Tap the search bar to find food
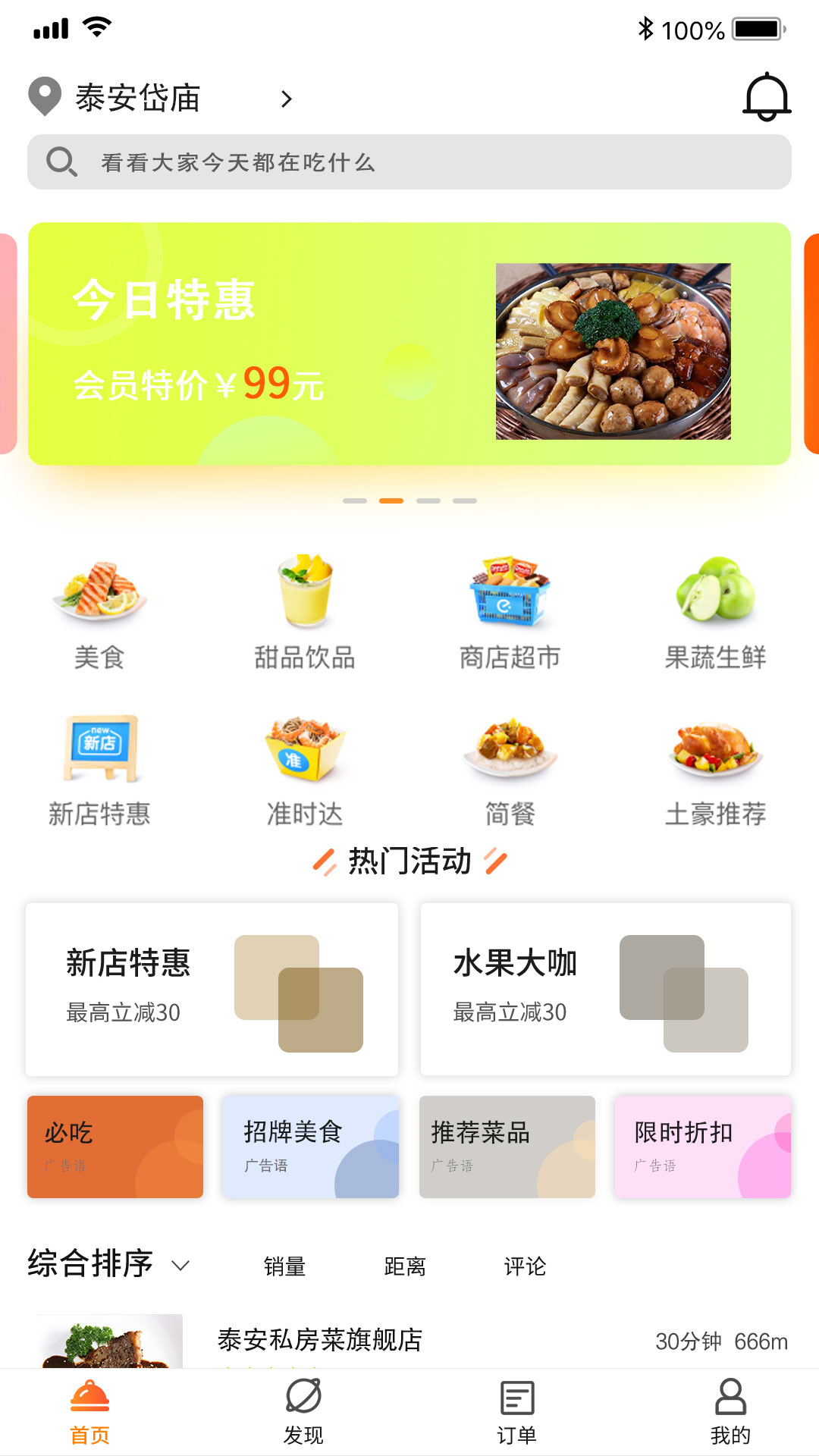This screenshot has height=1456, width=819. coord(409,162)
